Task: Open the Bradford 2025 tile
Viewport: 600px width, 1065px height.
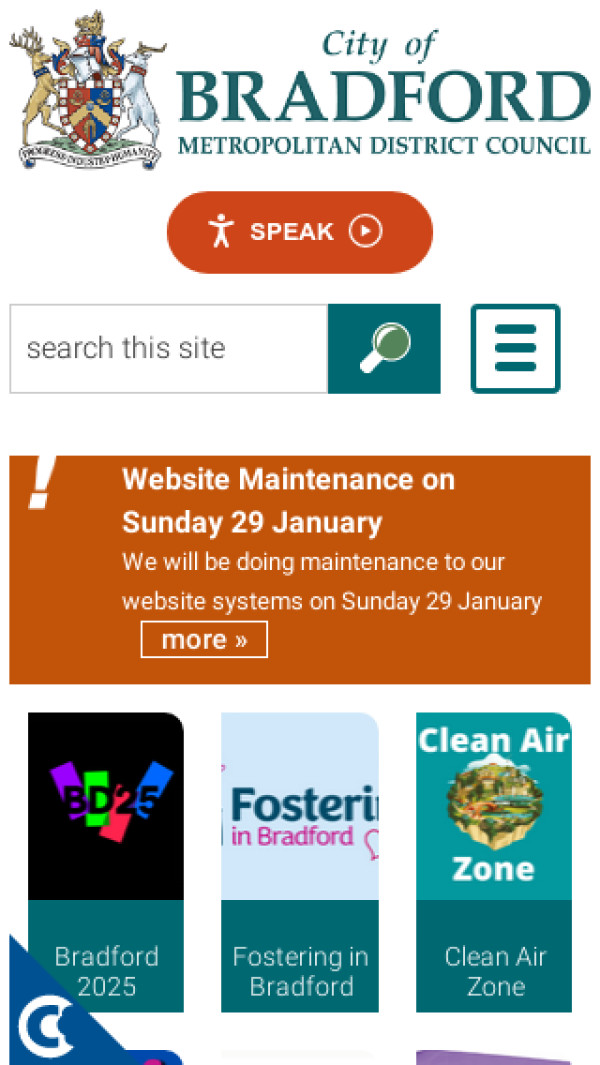Action: (106, 860)
